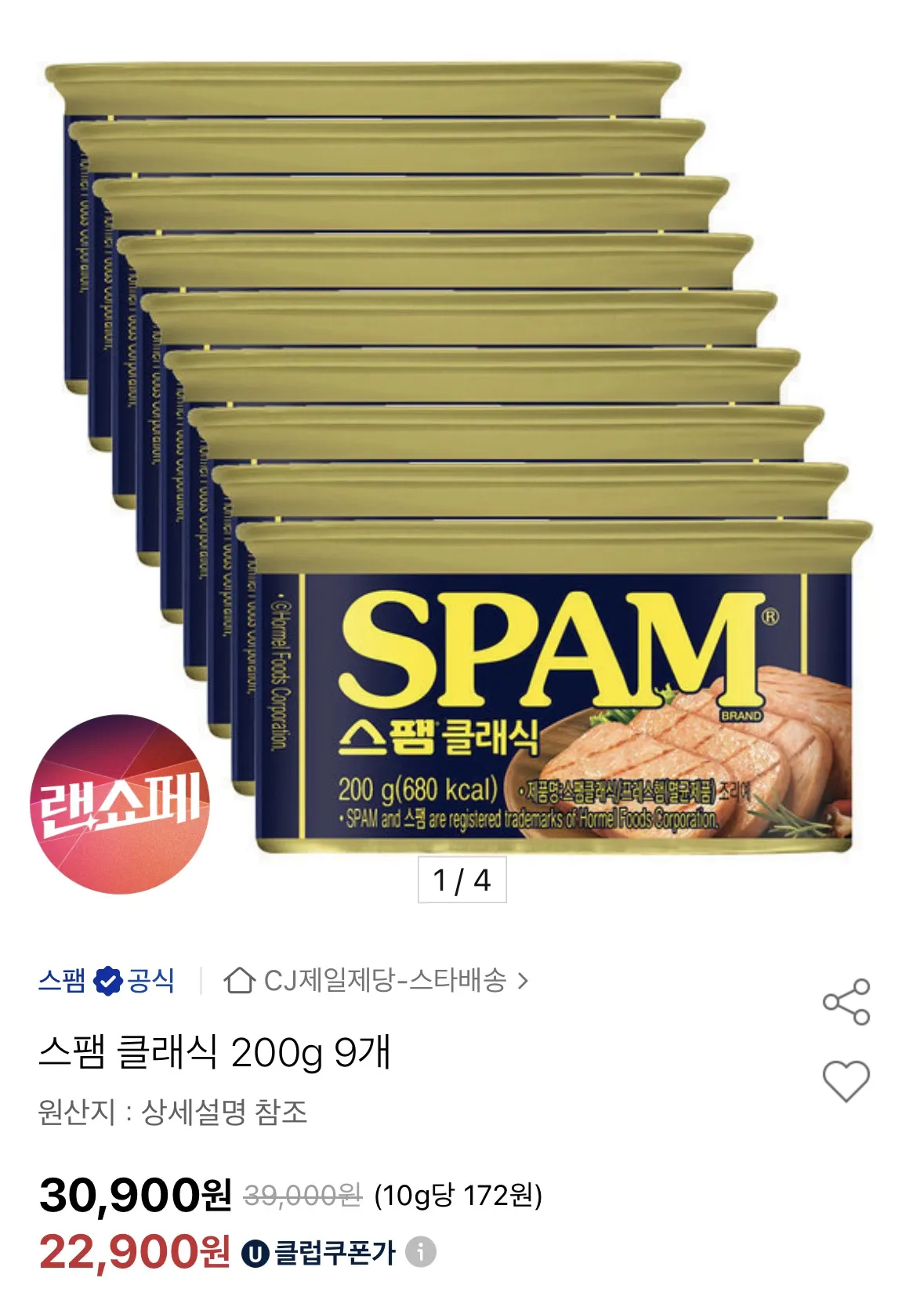924x1296 pixels.
Task: Share this Spam Classic product
Action: point(846,1002)
